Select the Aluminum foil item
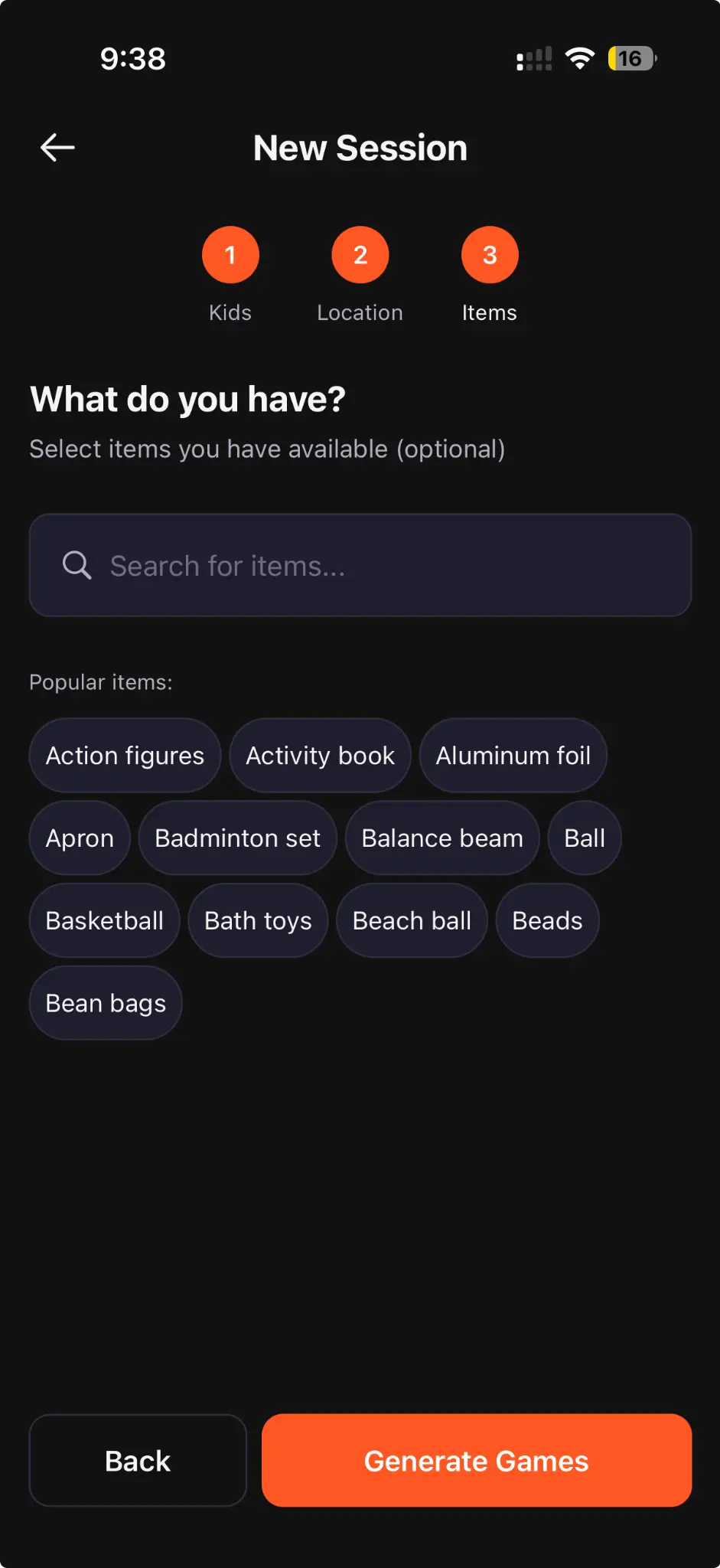Image resolution: width=720 pixels, height=1568 pixels. pos(513,755)
